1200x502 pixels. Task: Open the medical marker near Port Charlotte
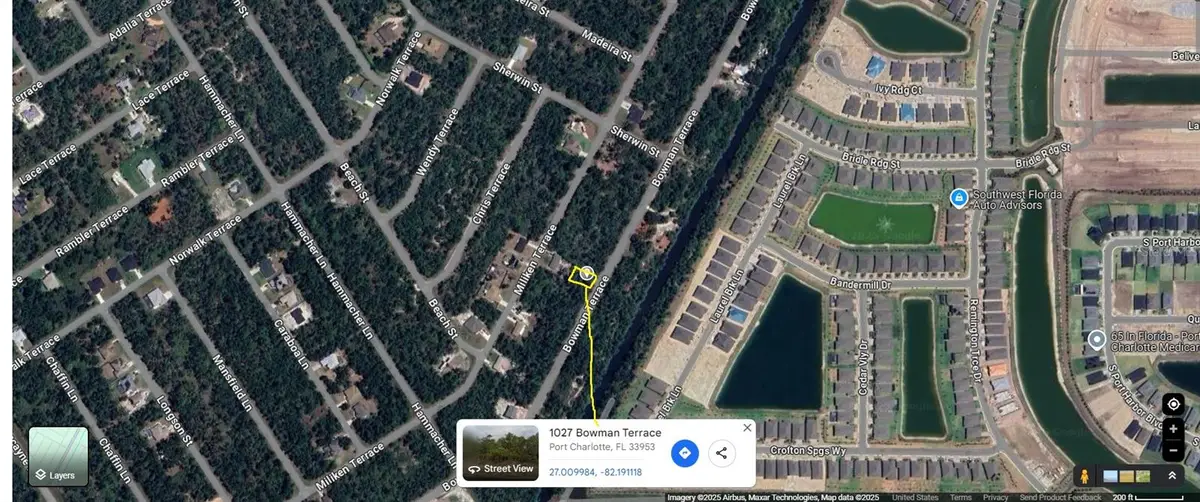click(x=1097, y=340)
